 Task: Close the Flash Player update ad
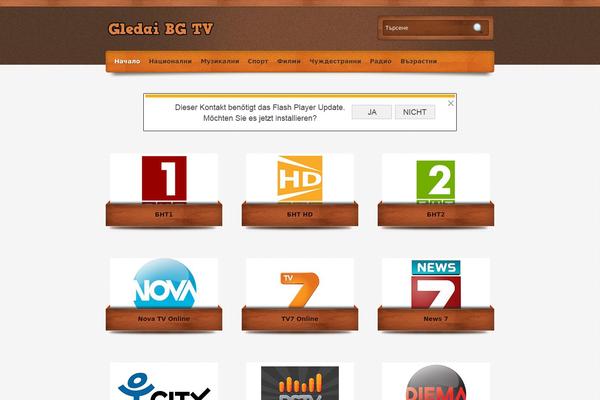(451, 102)
